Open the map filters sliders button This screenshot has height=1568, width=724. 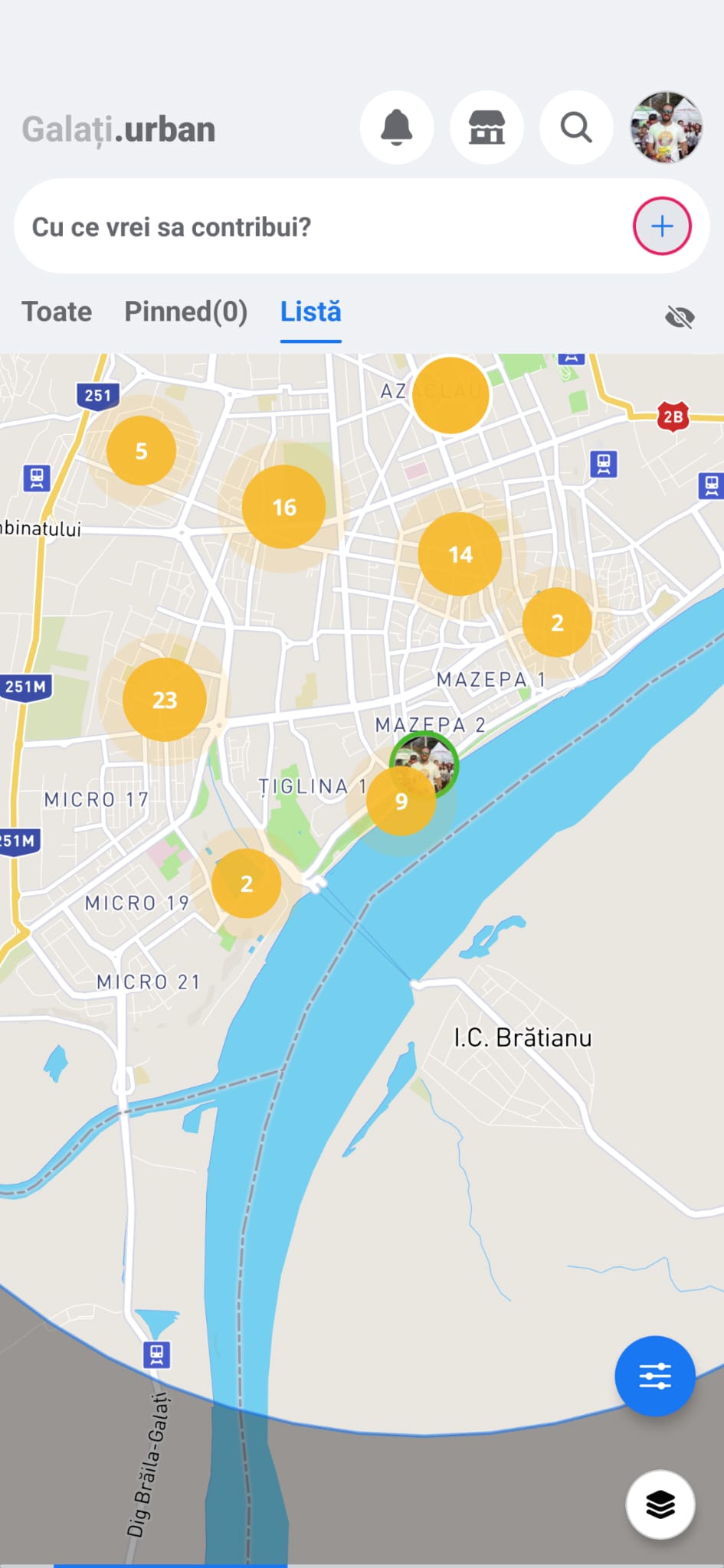tap(654, 1376)
